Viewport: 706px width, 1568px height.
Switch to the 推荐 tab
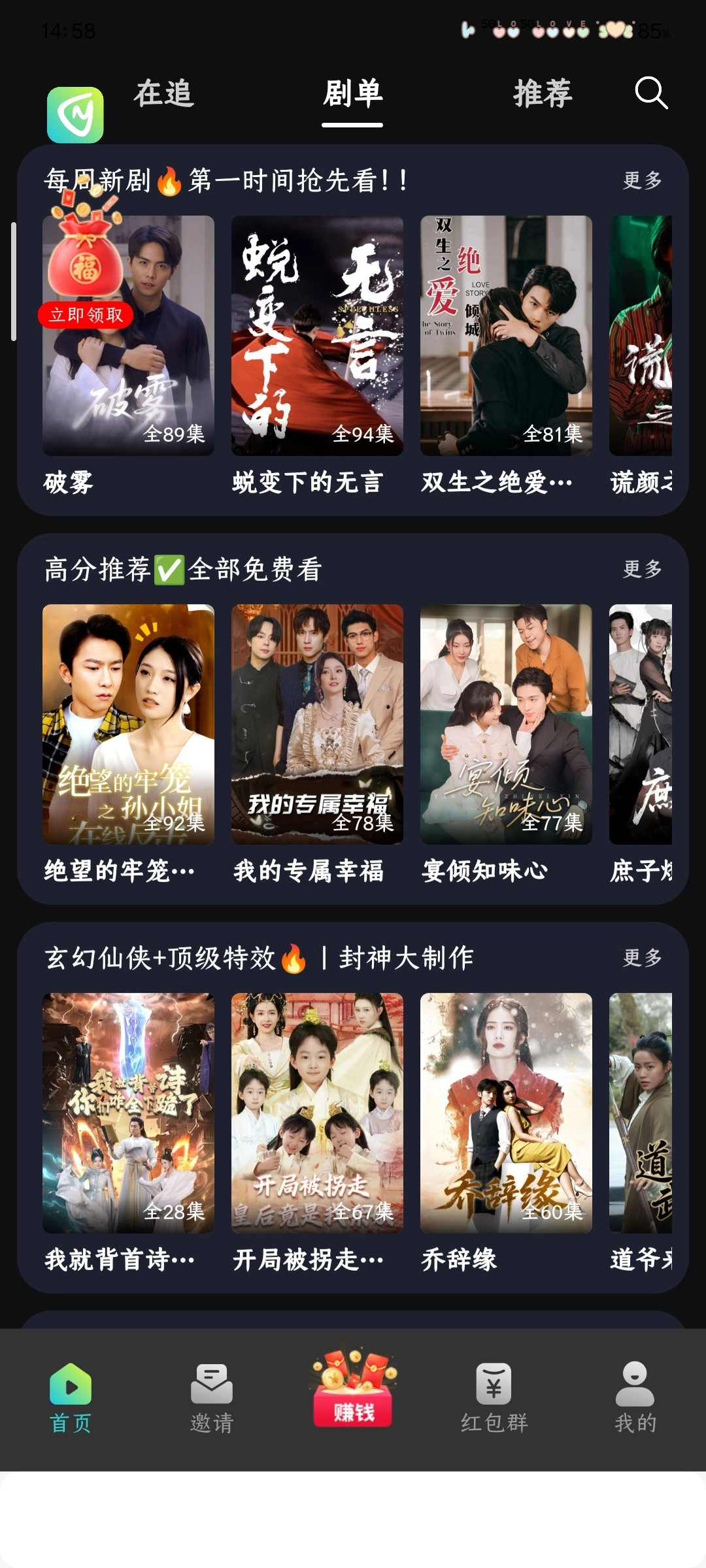tap(543, 93)
